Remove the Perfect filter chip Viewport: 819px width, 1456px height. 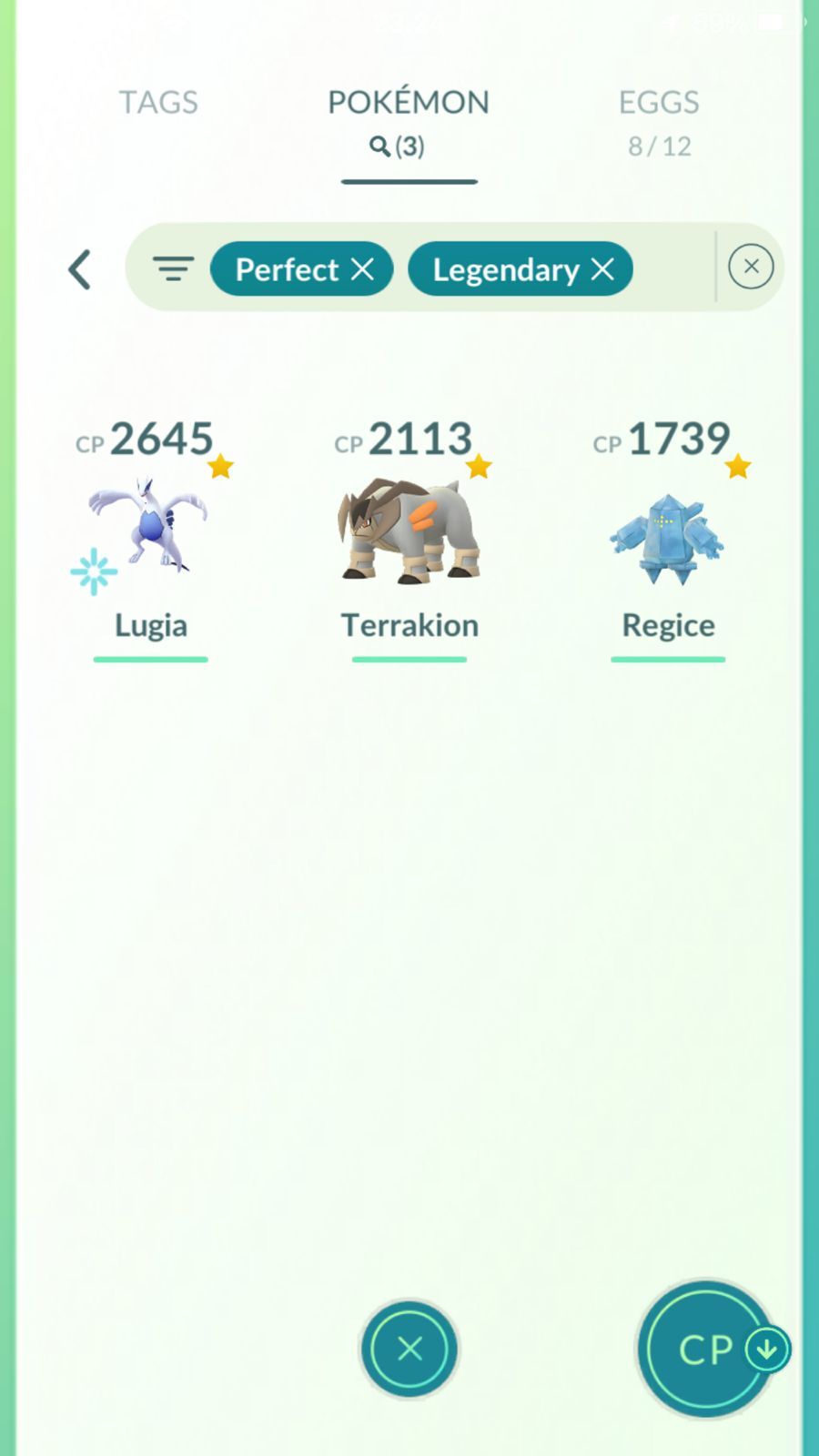tap(362, 269)
